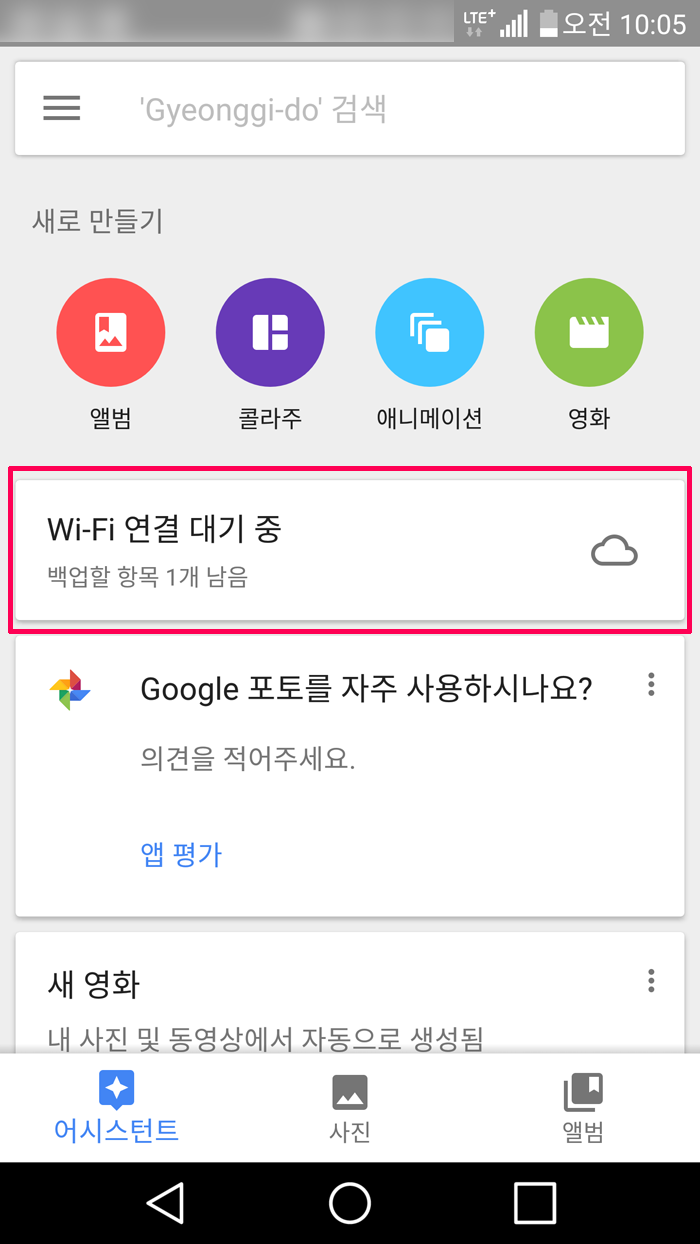
Task: Open overflow menu on the 새 영화 card
Action: coord(651,980)
